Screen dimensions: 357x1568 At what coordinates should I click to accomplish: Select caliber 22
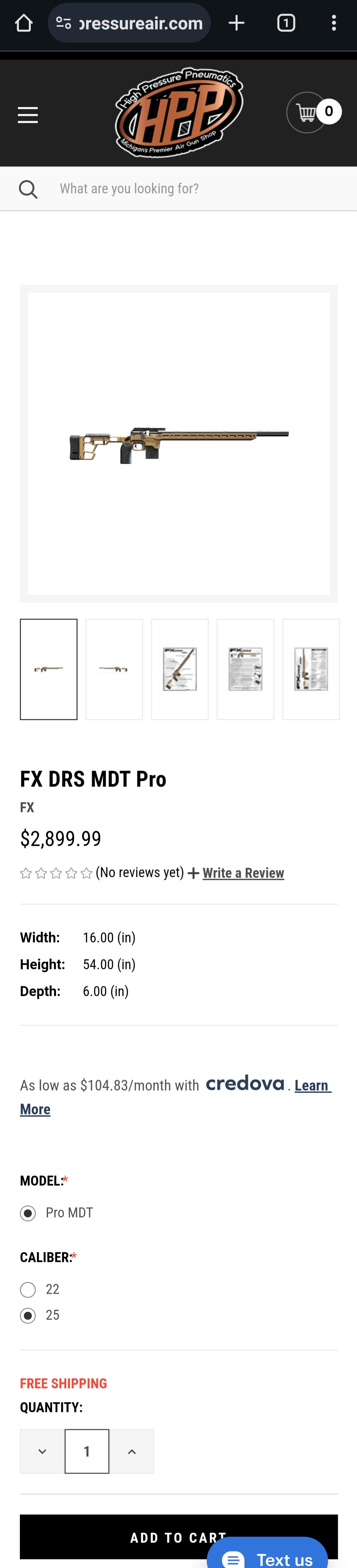click(x=28, y=1290)
